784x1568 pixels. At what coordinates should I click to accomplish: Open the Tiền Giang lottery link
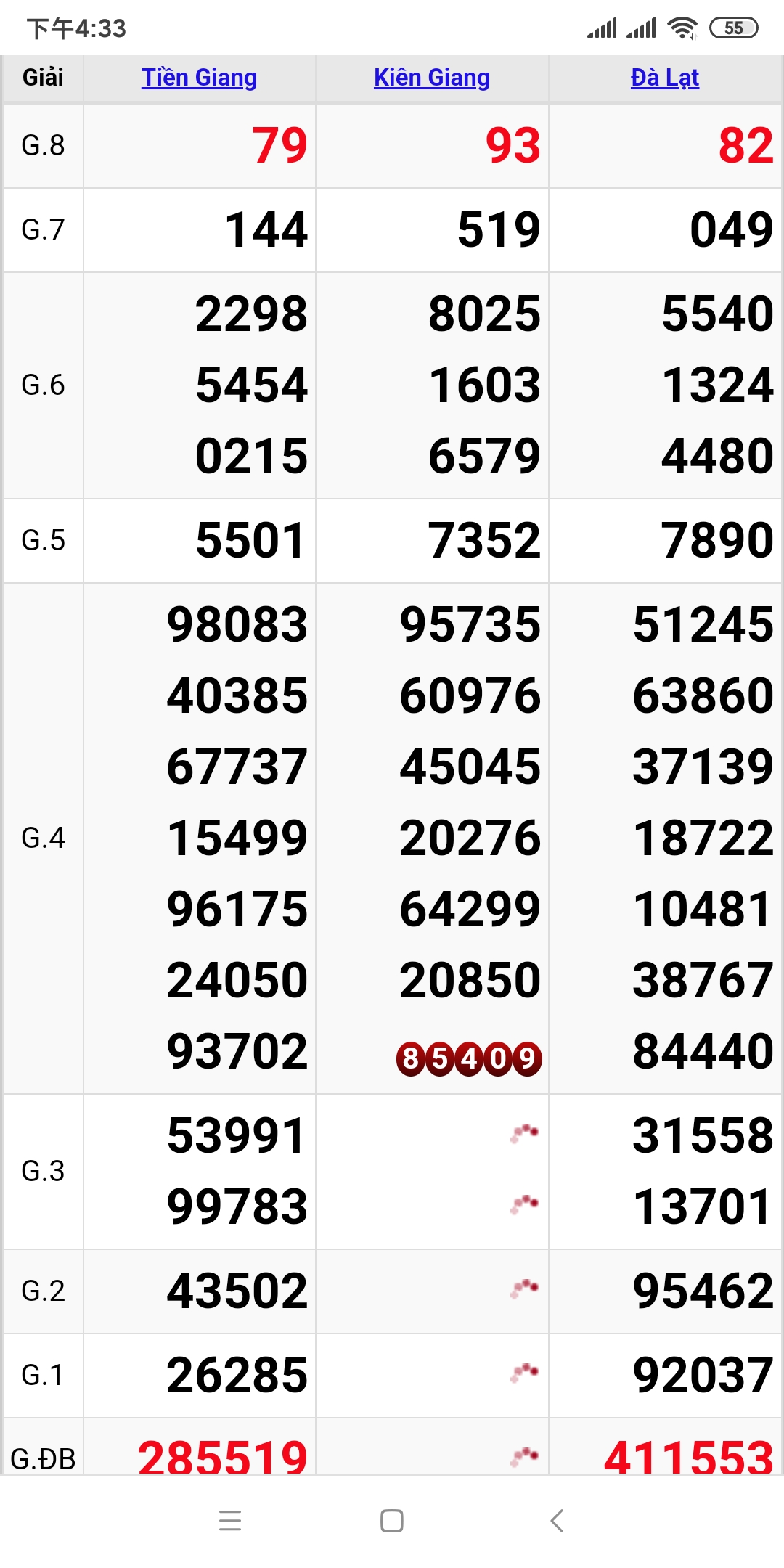coord(199,78)
